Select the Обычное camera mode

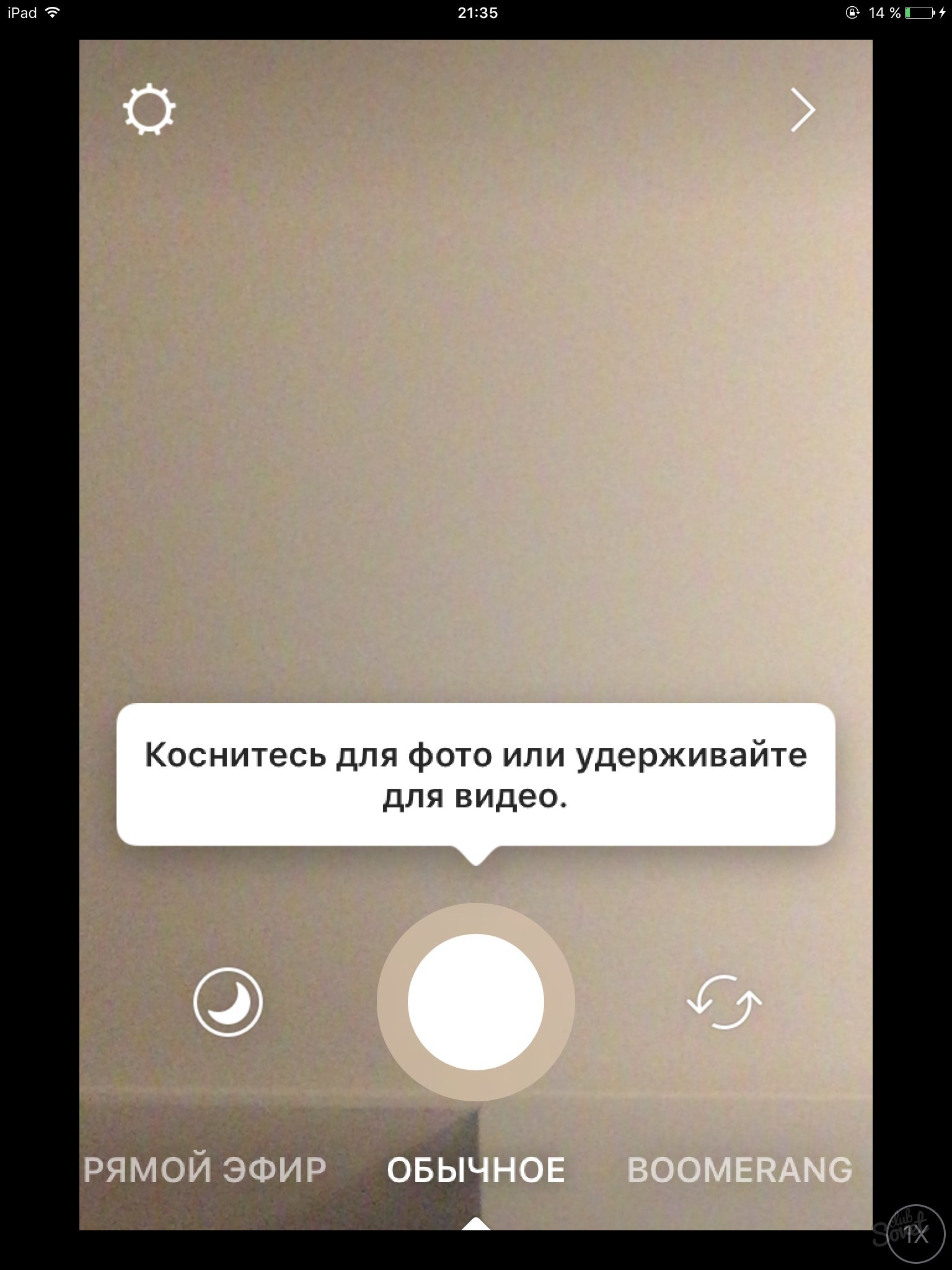click(x=475, y=1170)
